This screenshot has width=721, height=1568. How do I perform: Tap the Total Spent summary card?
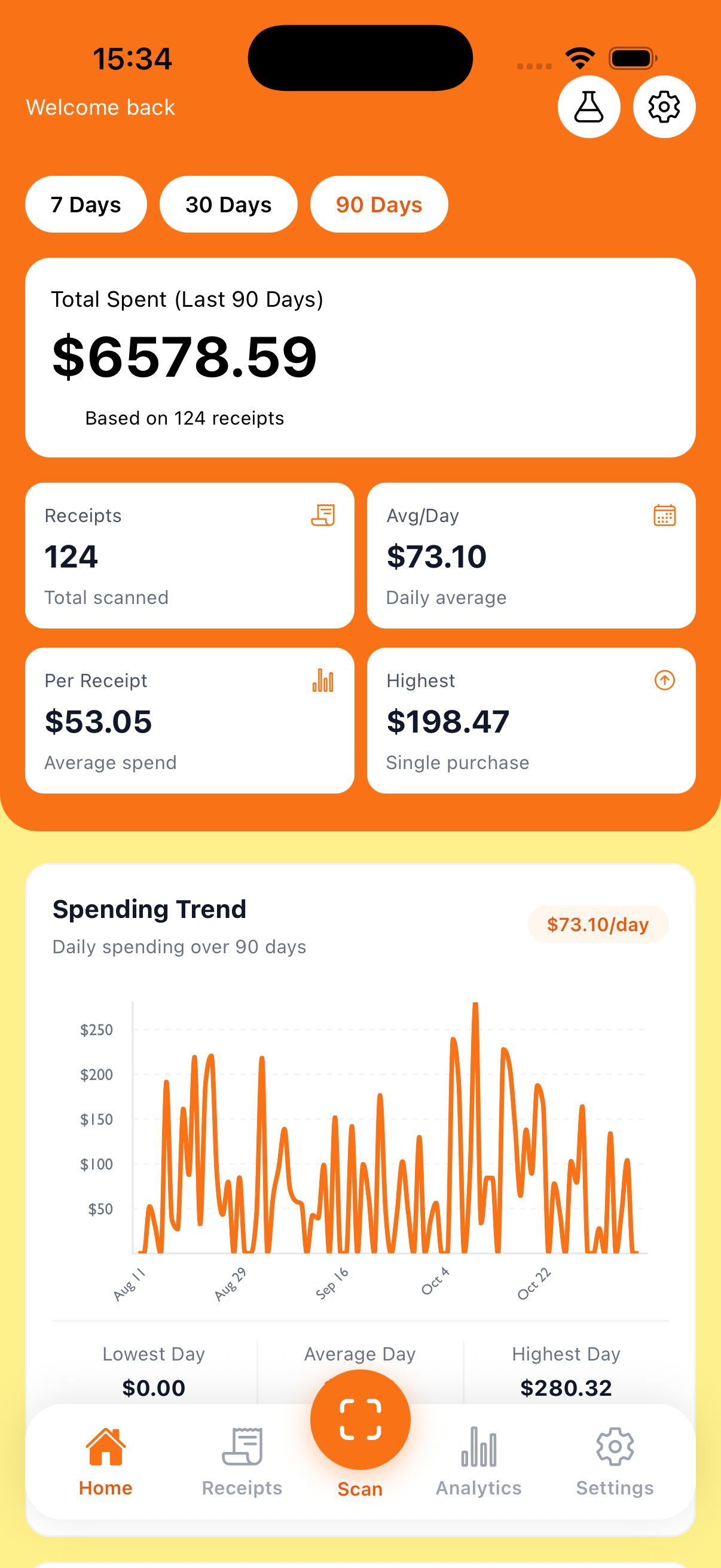[360, 358]
